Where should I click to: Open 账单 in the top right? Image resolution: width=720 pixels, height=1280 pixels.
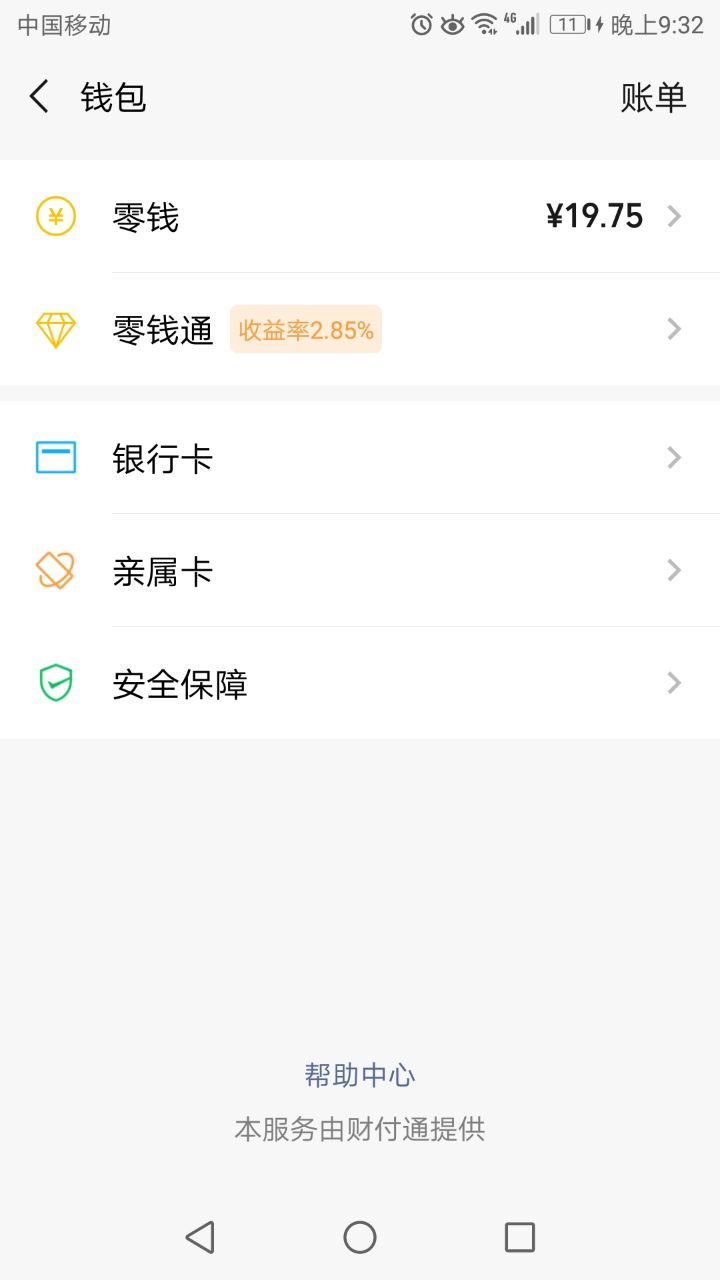(x=653, y=98)
